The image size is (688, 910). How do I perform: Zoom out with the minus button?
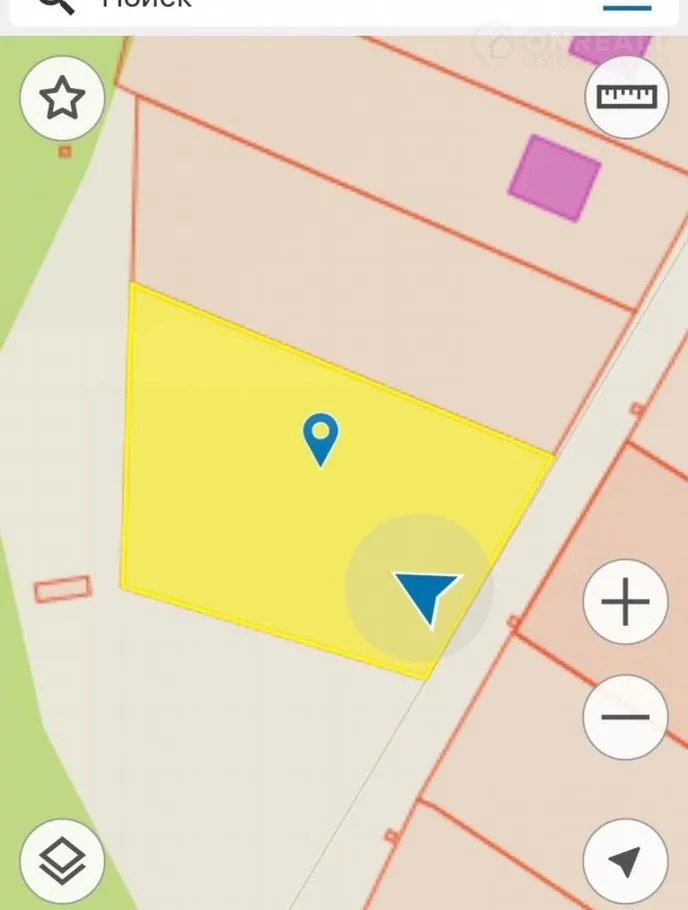click(x=625, y=717)
